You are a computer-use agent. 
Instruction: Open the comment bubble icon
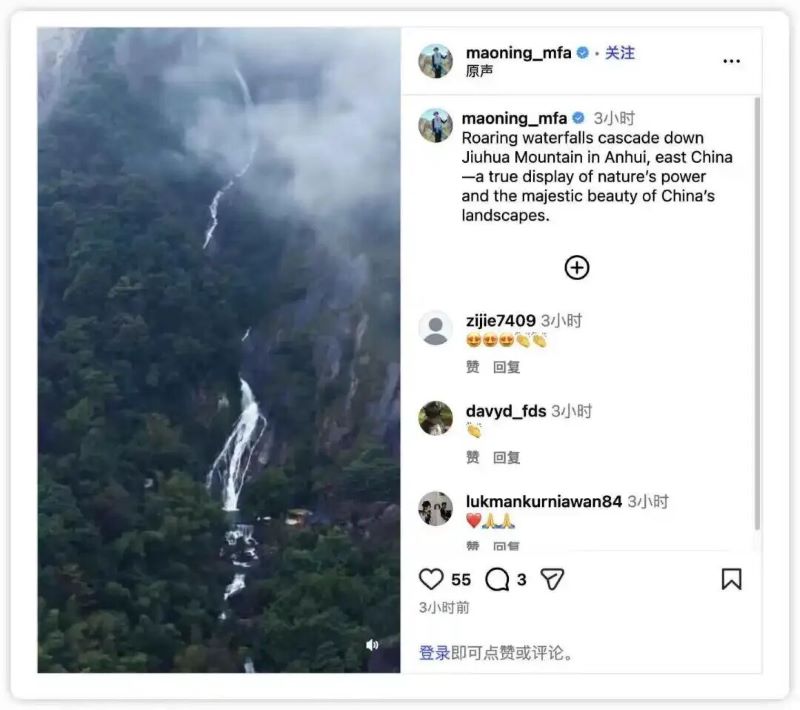coord(497,579)
